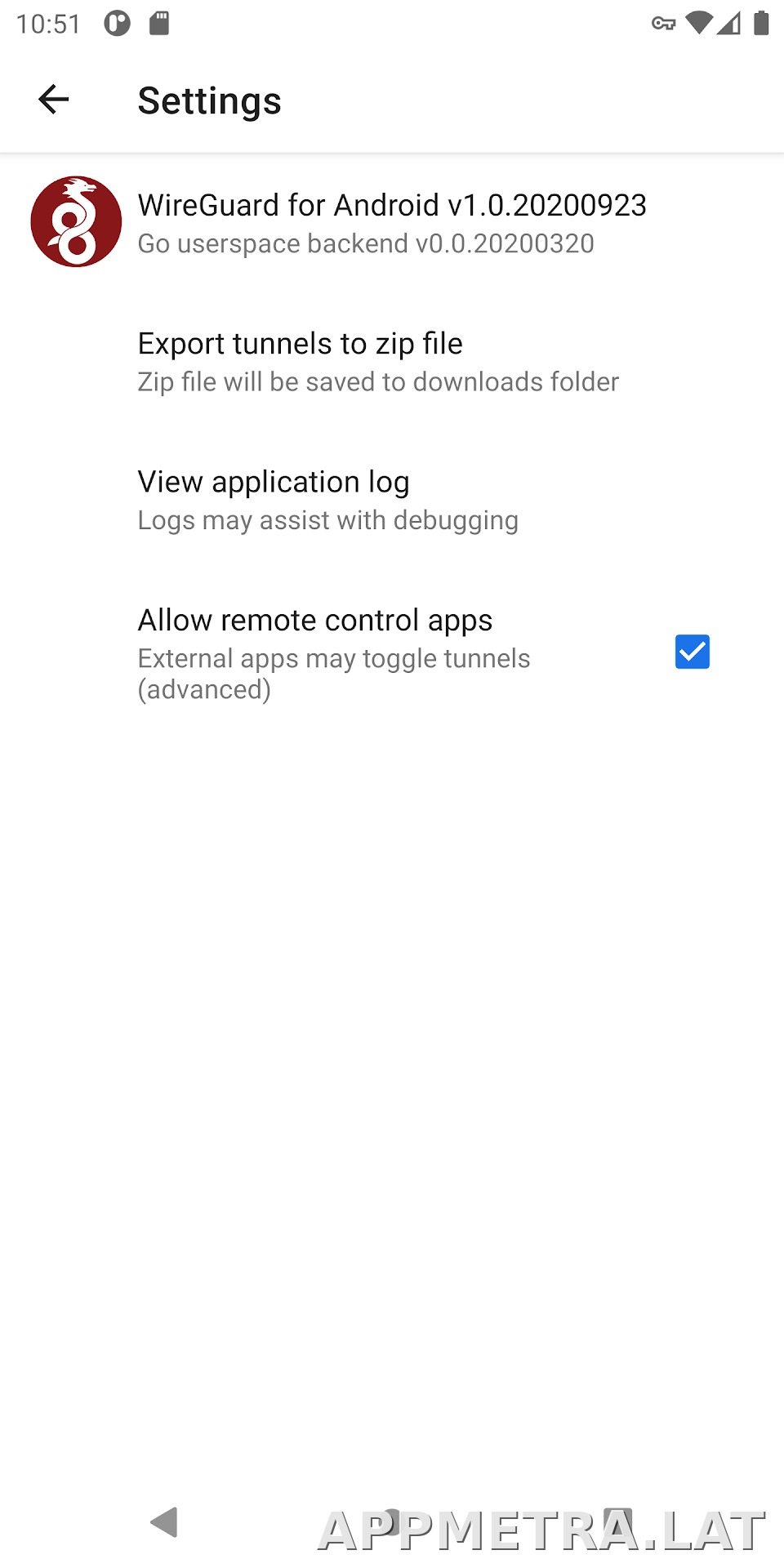
Task: Tap the system back navigation button
Action: tap(164, 1522)
